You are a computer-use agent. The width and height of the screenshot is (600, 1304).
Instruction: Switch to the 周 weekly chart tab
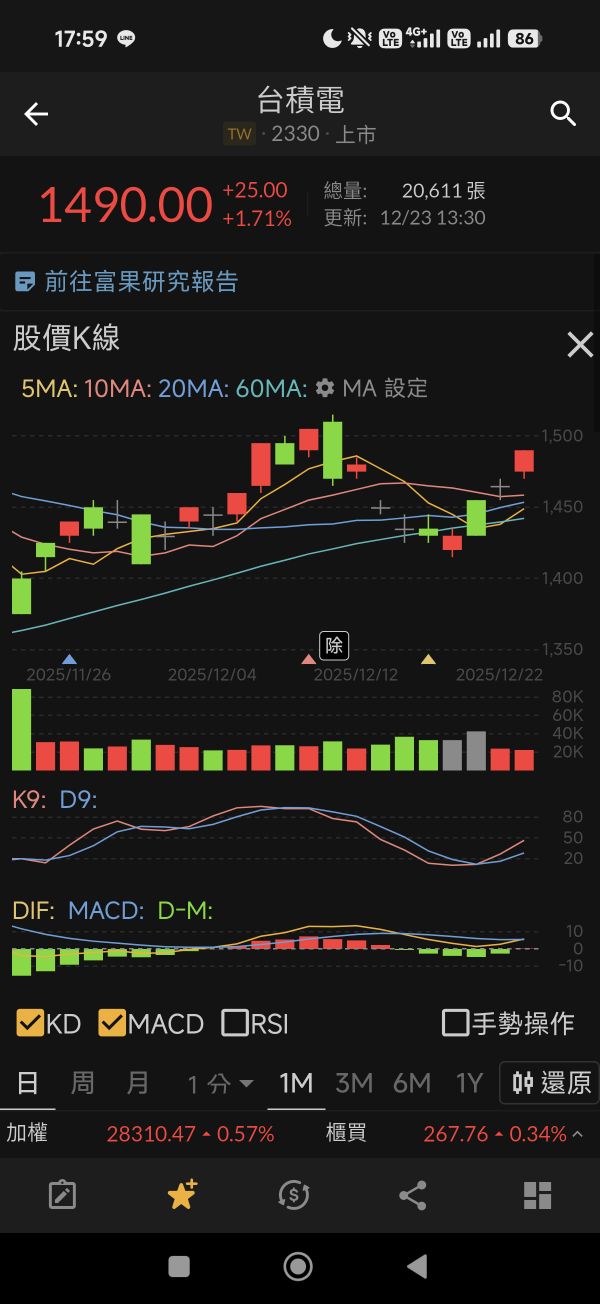tap(83, 1083)
